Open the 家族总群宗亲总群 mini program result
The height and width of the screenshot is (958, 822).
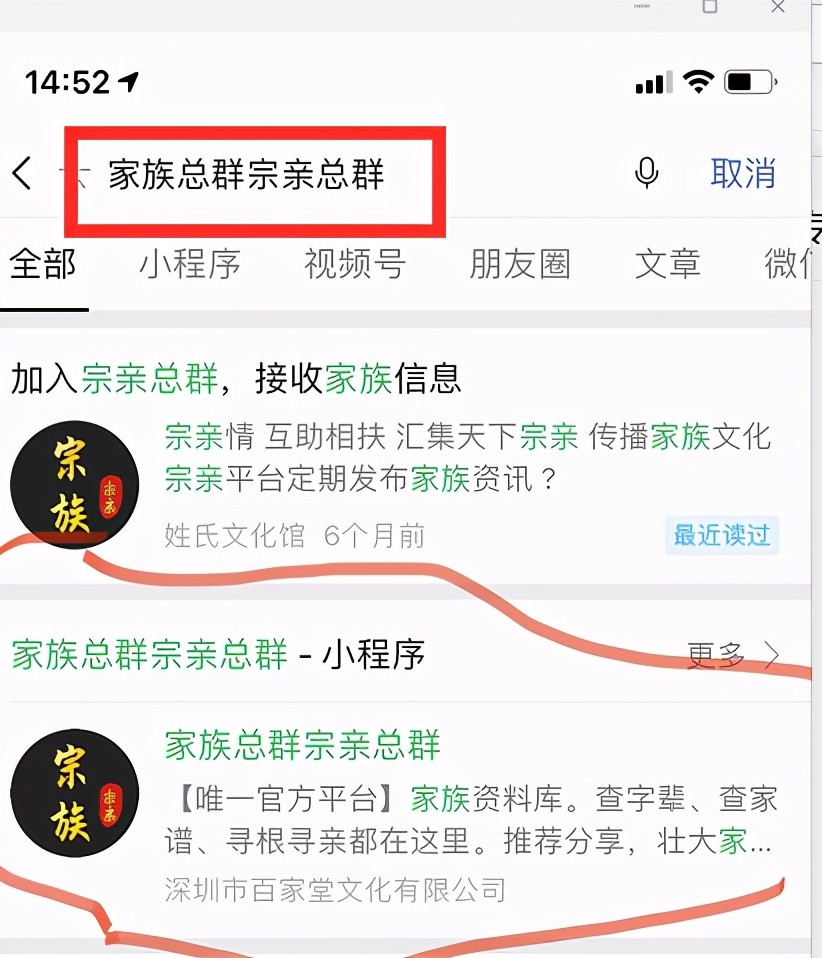[302, 745]
